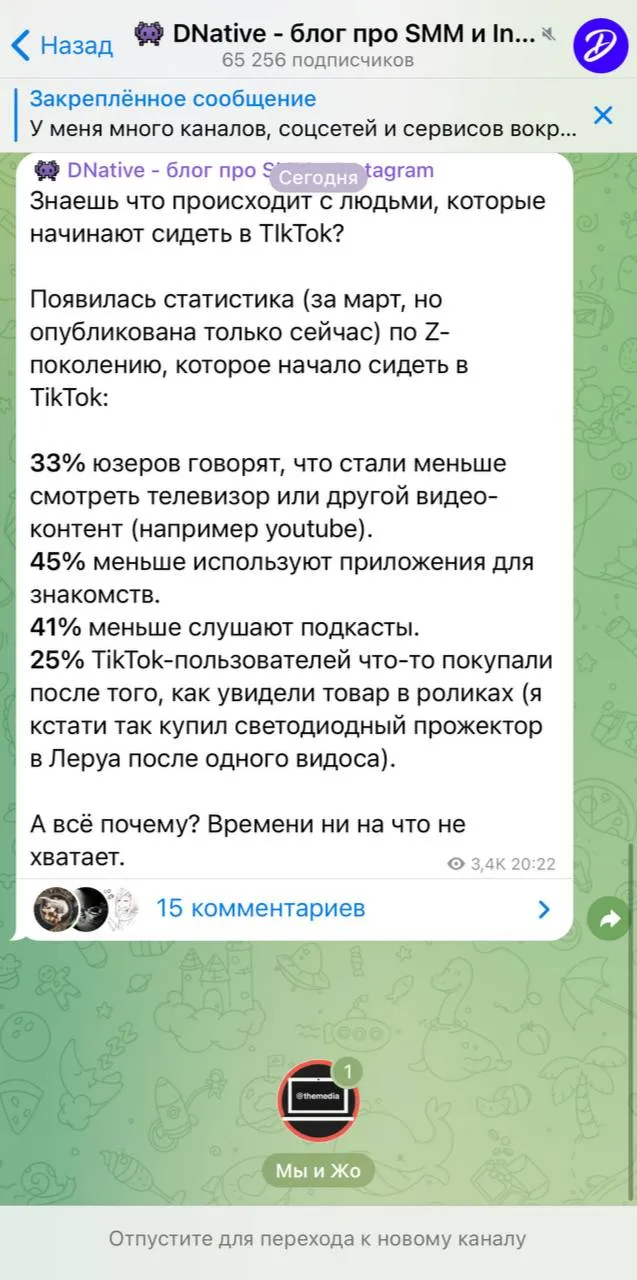Open the channel avatar at top right
Screen dimensions: 637x1280
point(600,45)
